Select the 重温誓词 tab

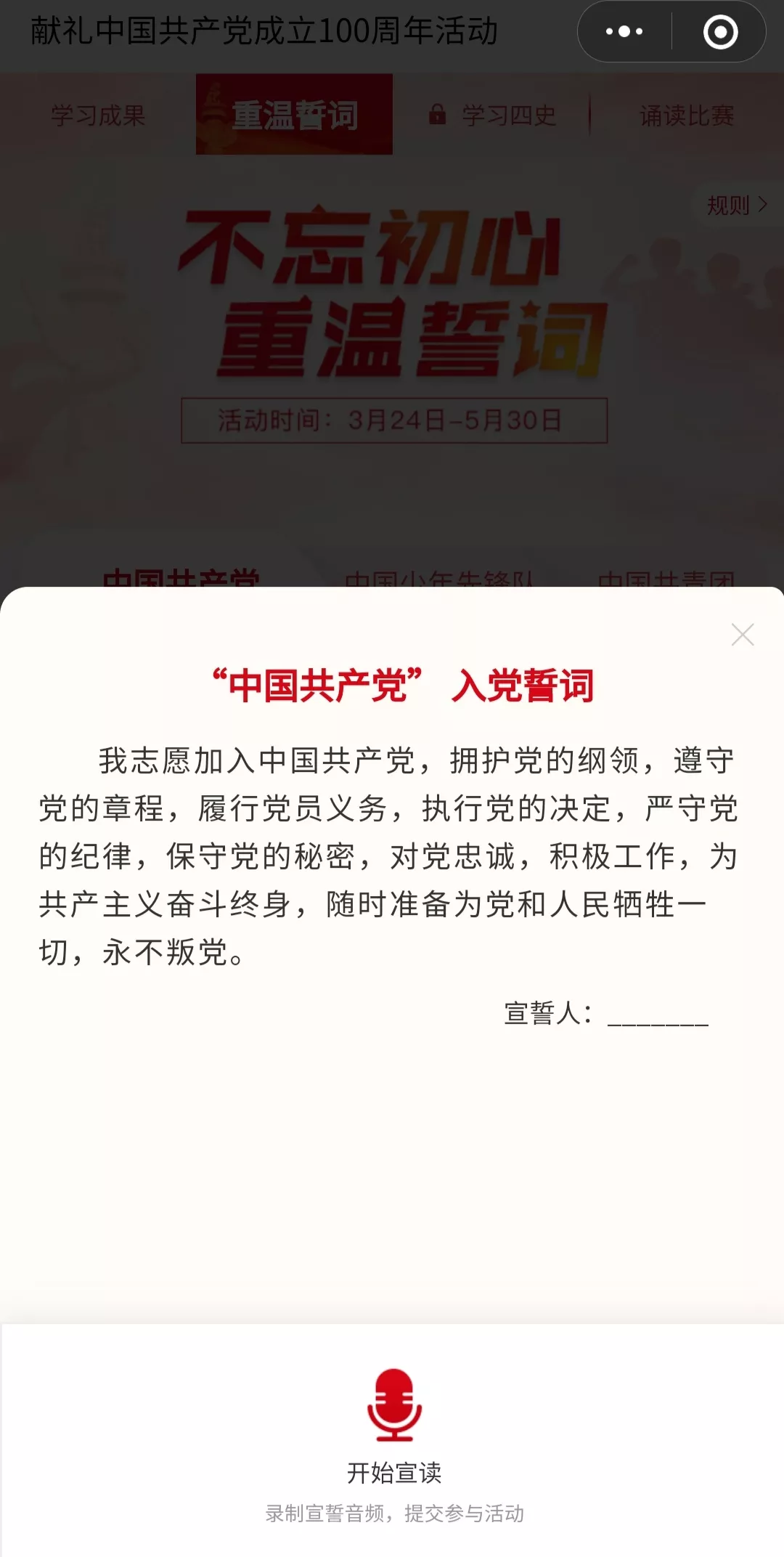[294, 115]
